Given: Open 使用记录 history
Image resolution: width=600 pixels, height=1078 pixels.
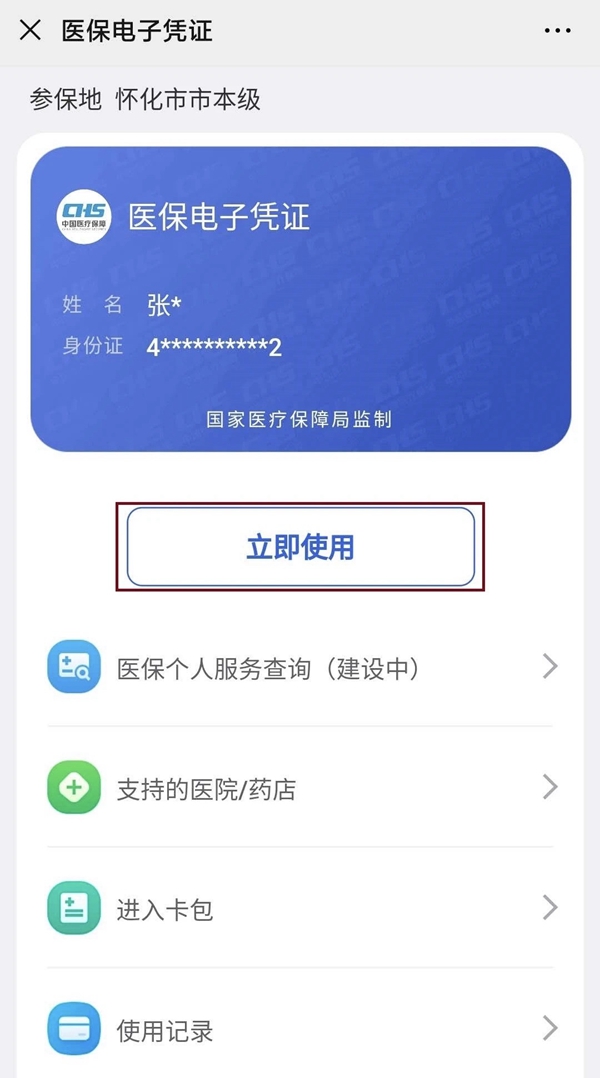Looking at the screenshot, I should tap(300, 1029).
